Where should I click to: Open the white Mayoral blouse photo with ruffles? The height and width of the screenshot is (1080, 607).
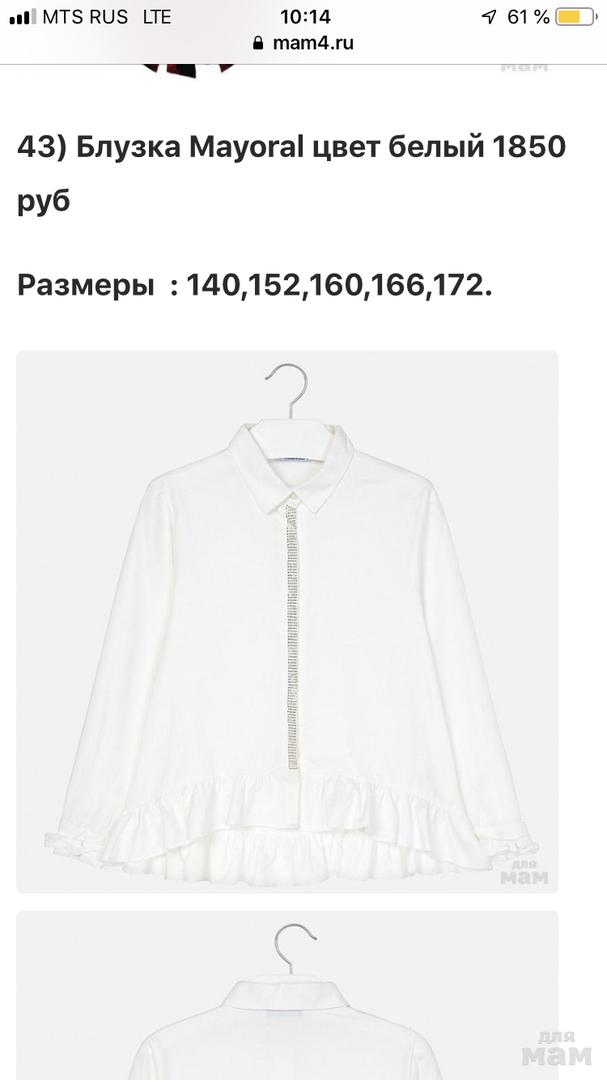pyautogui.click(x=287, y=620)
